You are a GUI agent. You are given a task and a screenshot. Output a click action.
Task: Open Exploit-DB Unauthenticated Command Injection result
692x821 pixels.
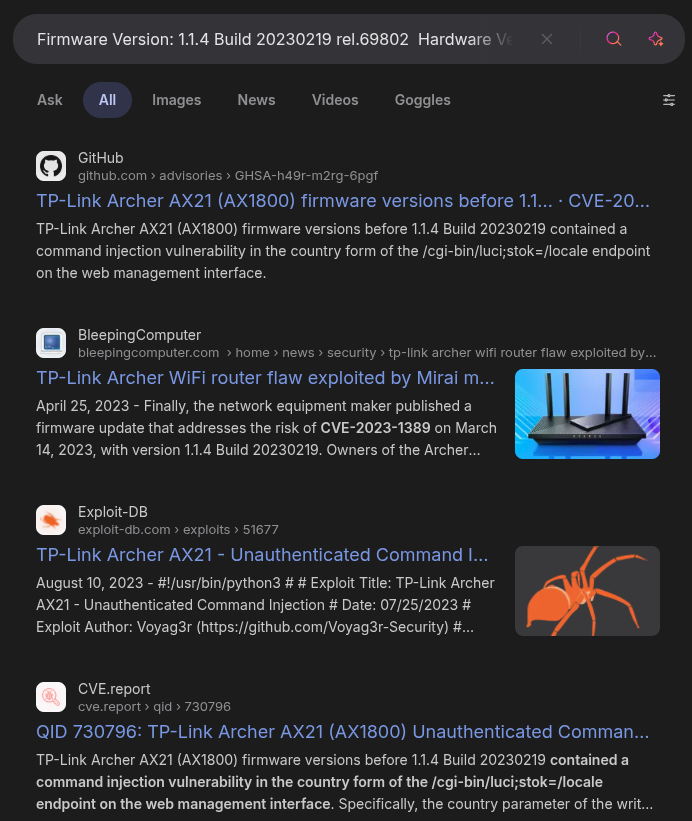262,555
